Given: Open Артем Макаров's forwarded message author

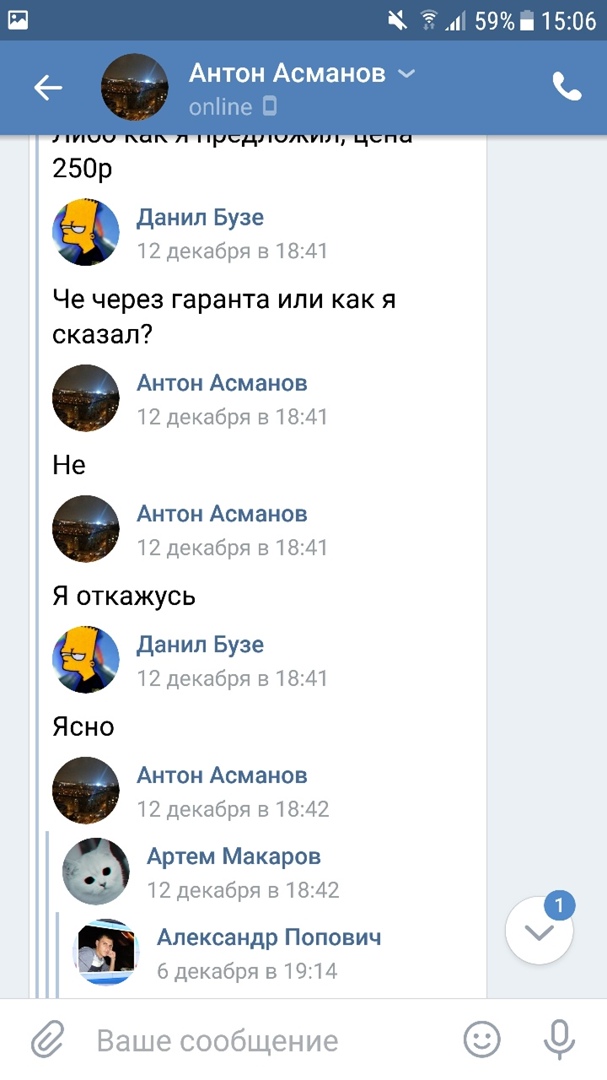Looking at the screenshot, I should coord(234,856).
